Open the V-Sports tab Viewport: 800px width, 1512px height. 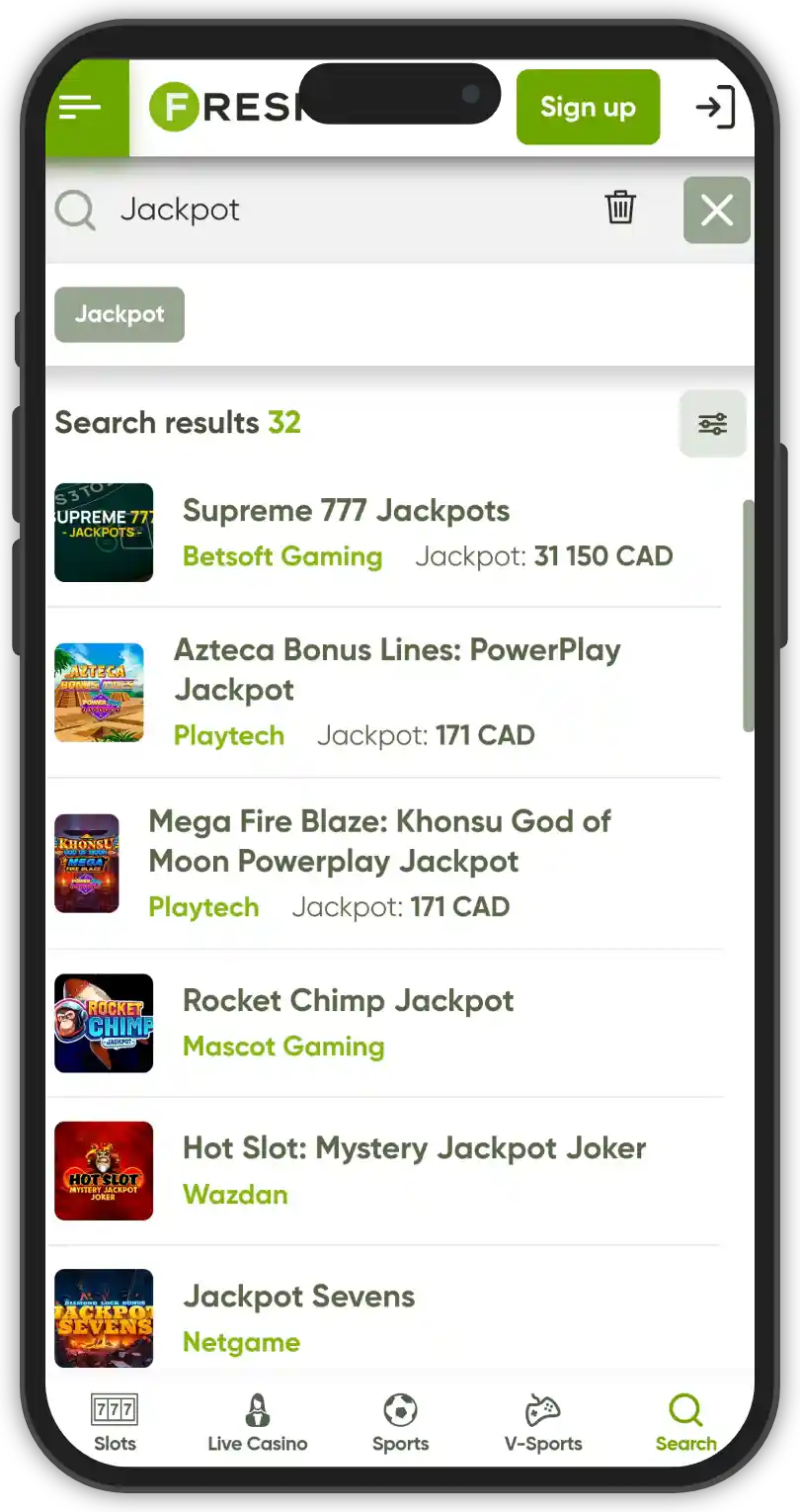[543, 1422]
